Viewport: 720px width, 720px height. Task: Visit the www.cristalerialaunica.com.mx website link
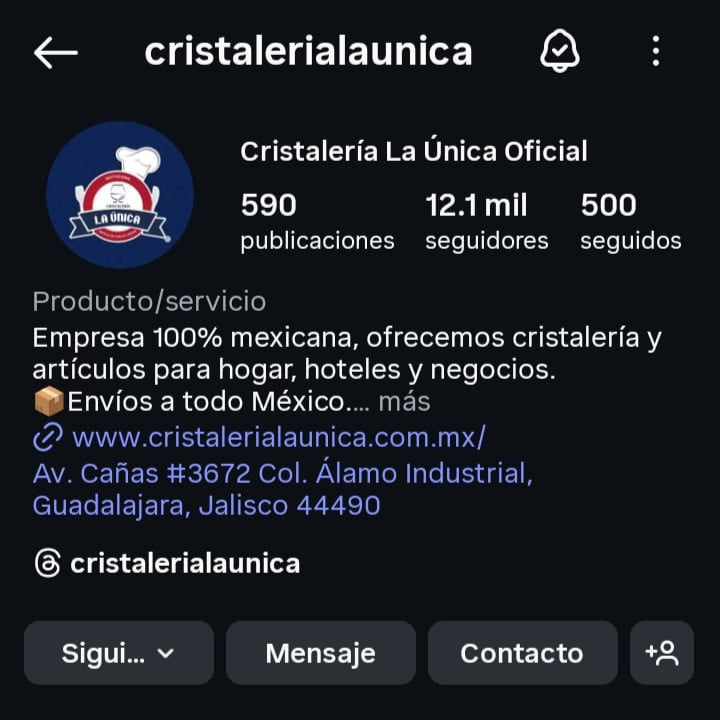(x=278, y=437)
